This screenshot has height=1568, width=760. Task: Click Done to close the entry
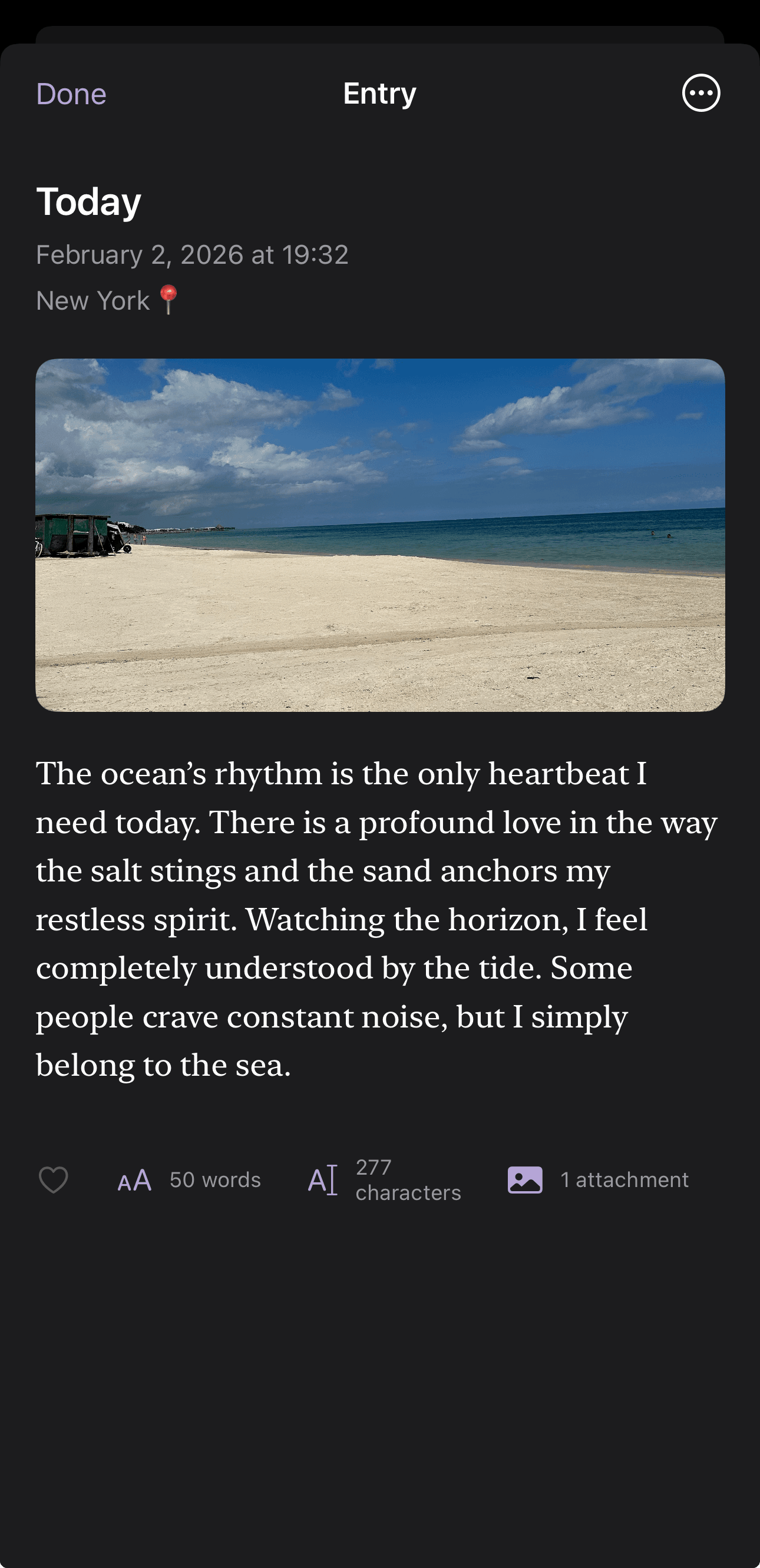pyautogui.click(x=71, y=93)
